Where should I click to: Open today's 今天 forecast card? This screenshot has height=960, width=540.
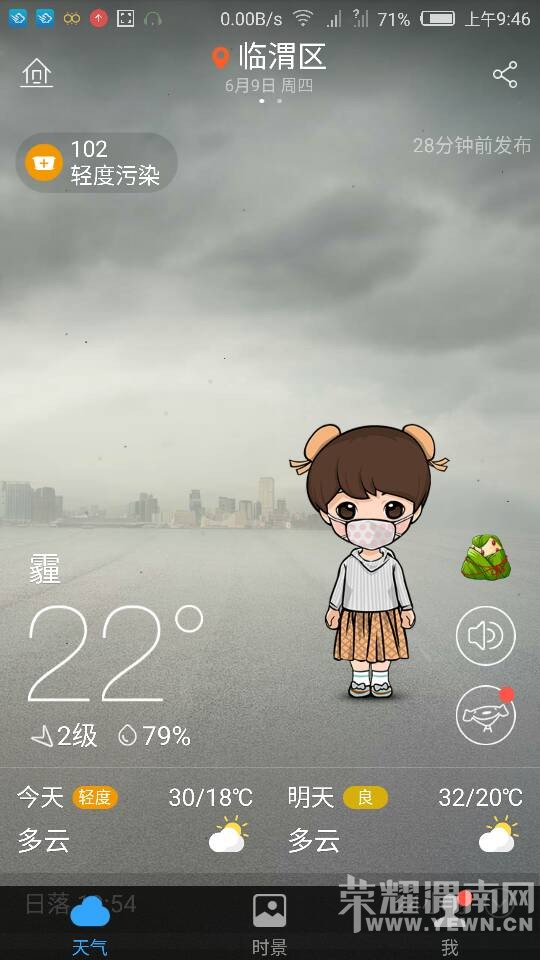click(x=135, y=819)
